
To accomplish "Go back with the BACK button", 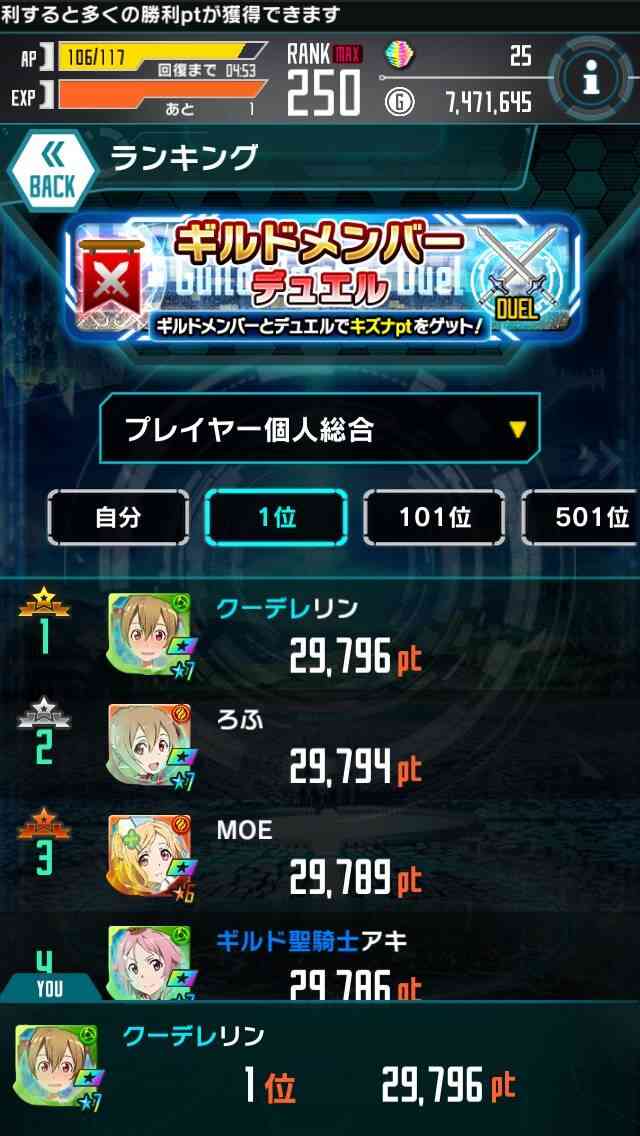I will [52, 170].
